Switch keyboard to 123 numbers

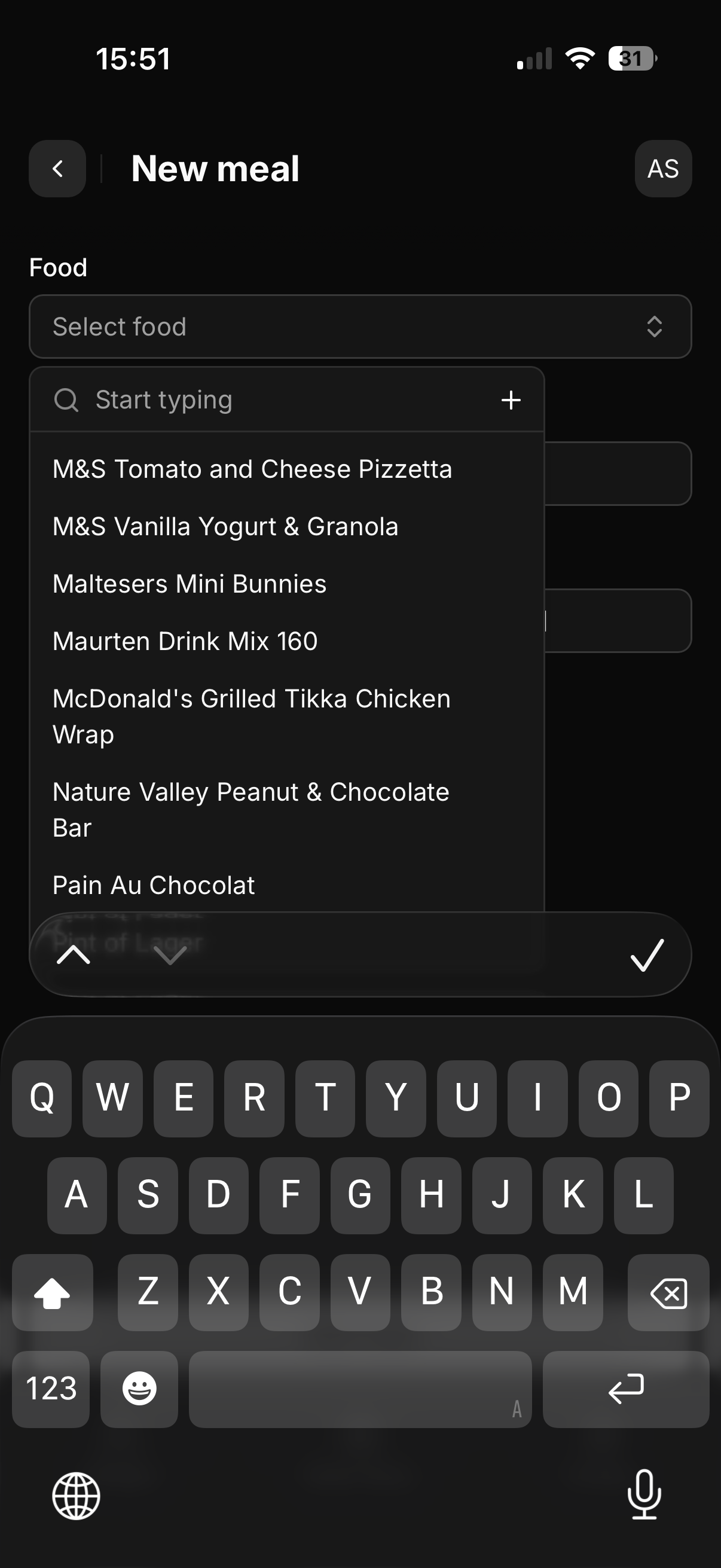click(x=51, y=1389)
